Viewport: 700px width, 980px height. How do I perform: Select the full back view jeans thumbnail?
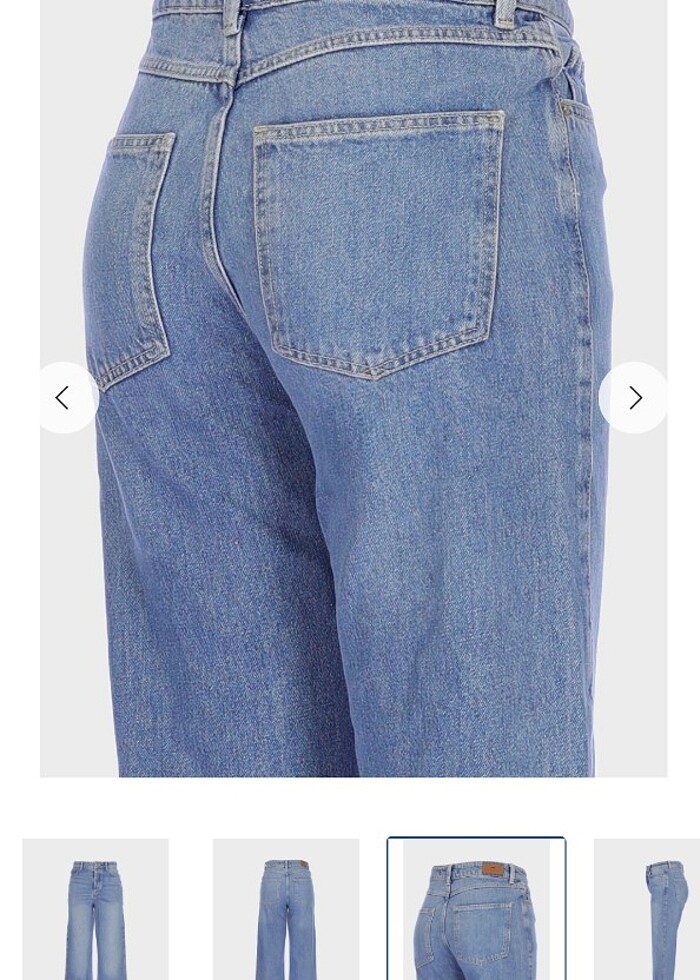click(286, 909)
